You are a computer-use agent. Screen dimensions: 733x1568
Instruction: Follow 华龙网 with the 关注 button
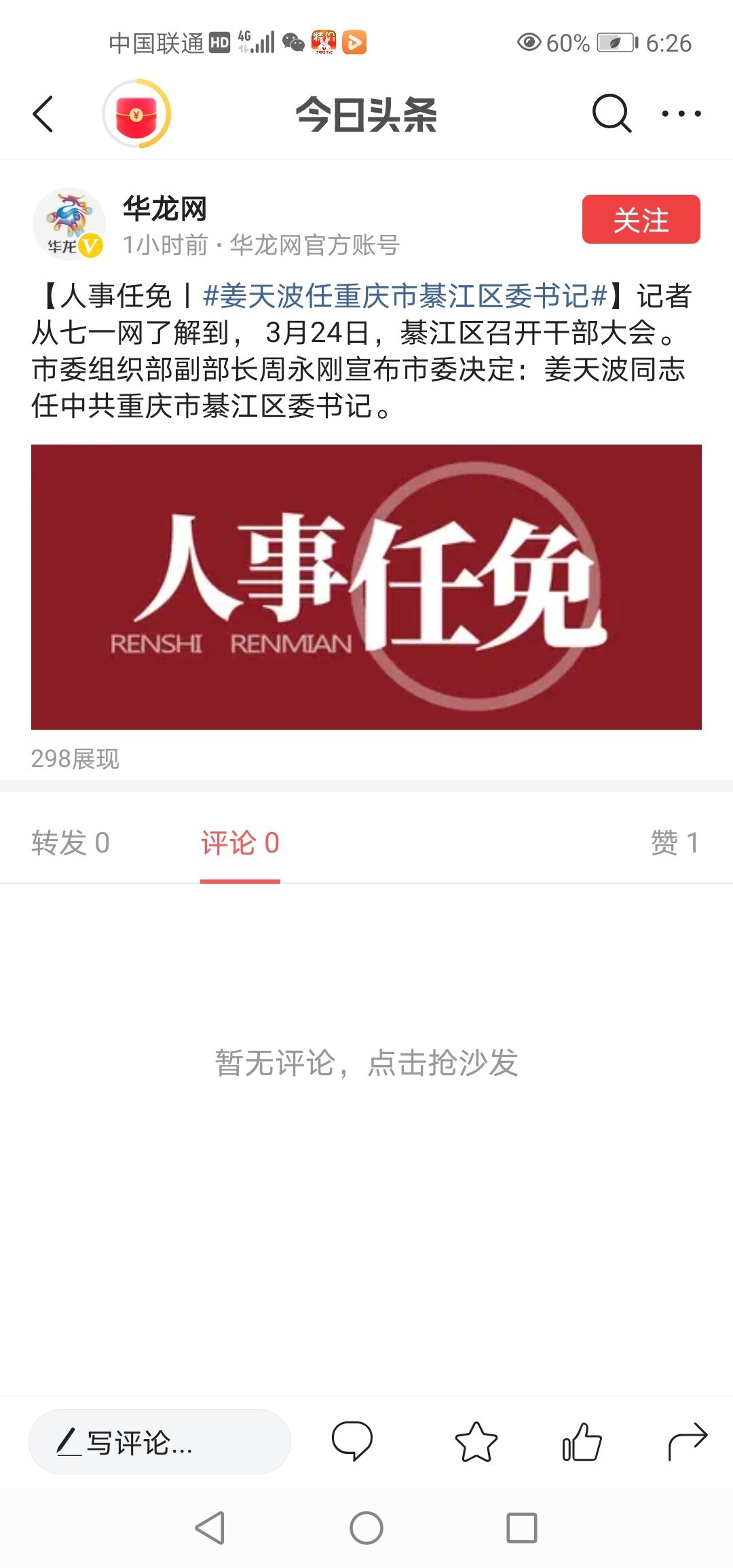[x=641, y=219]
